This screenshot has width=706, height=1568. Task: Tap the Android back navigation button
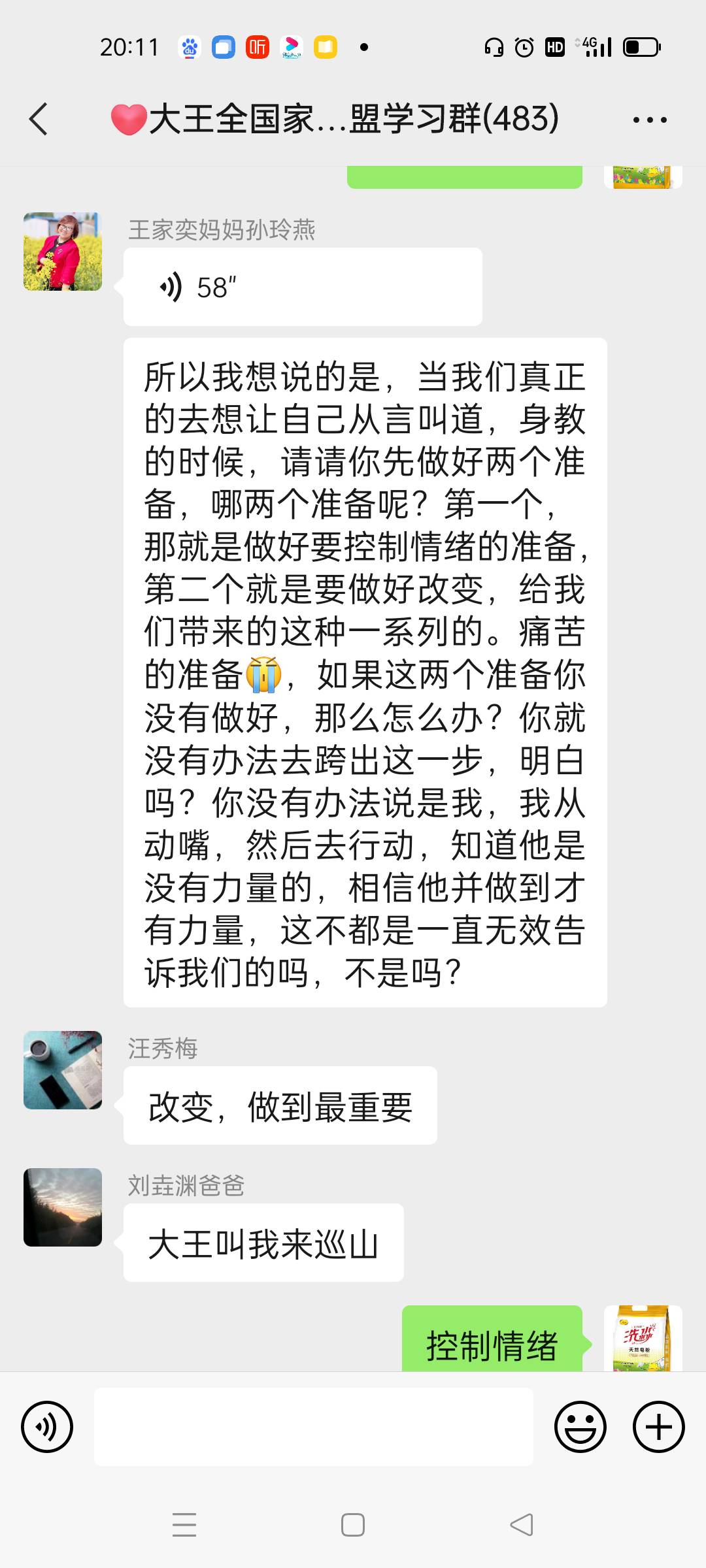tap(520, 1525)
